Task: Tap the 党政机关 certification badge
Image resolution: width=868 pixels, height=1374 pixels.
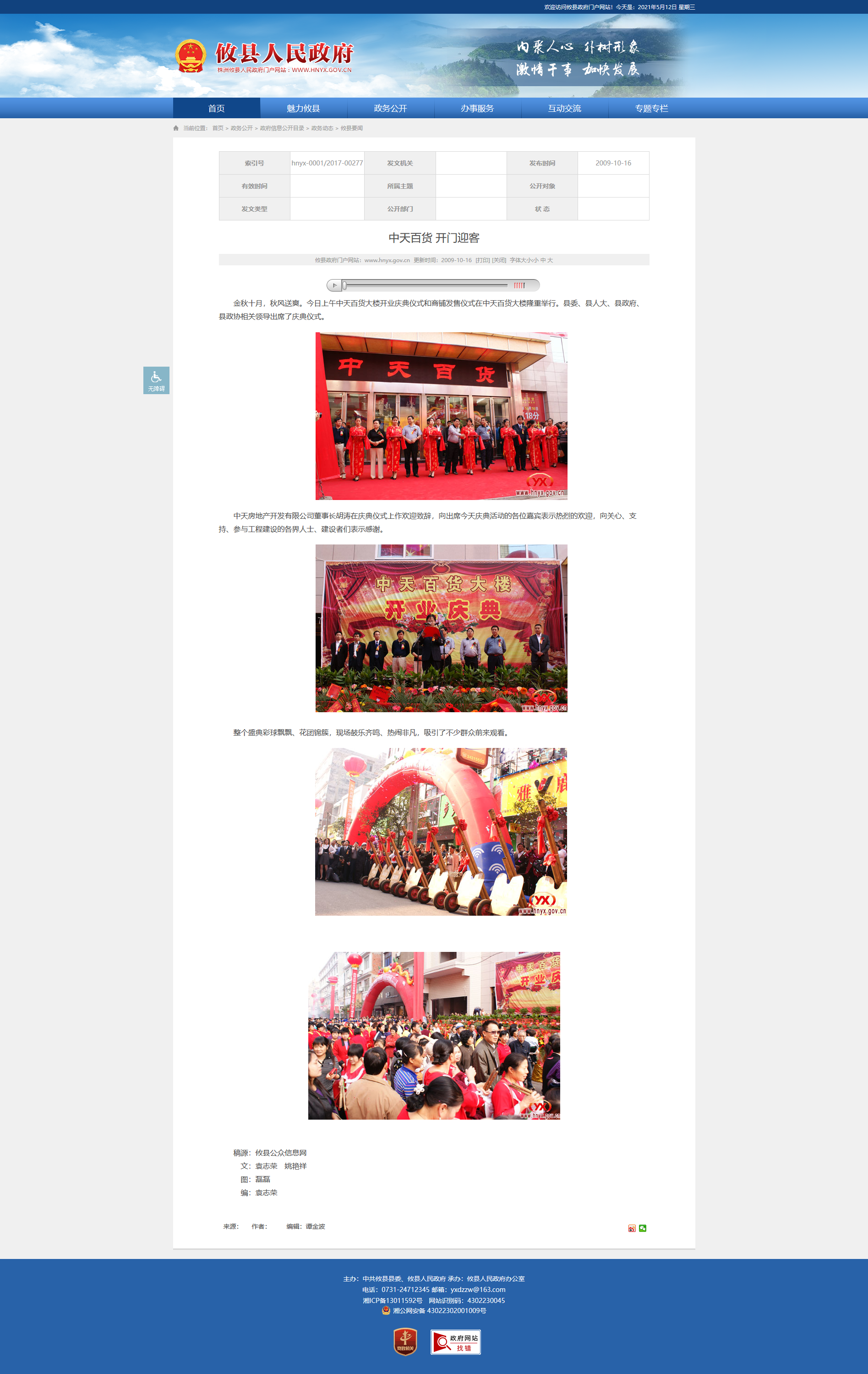Action: [405, 1341]
